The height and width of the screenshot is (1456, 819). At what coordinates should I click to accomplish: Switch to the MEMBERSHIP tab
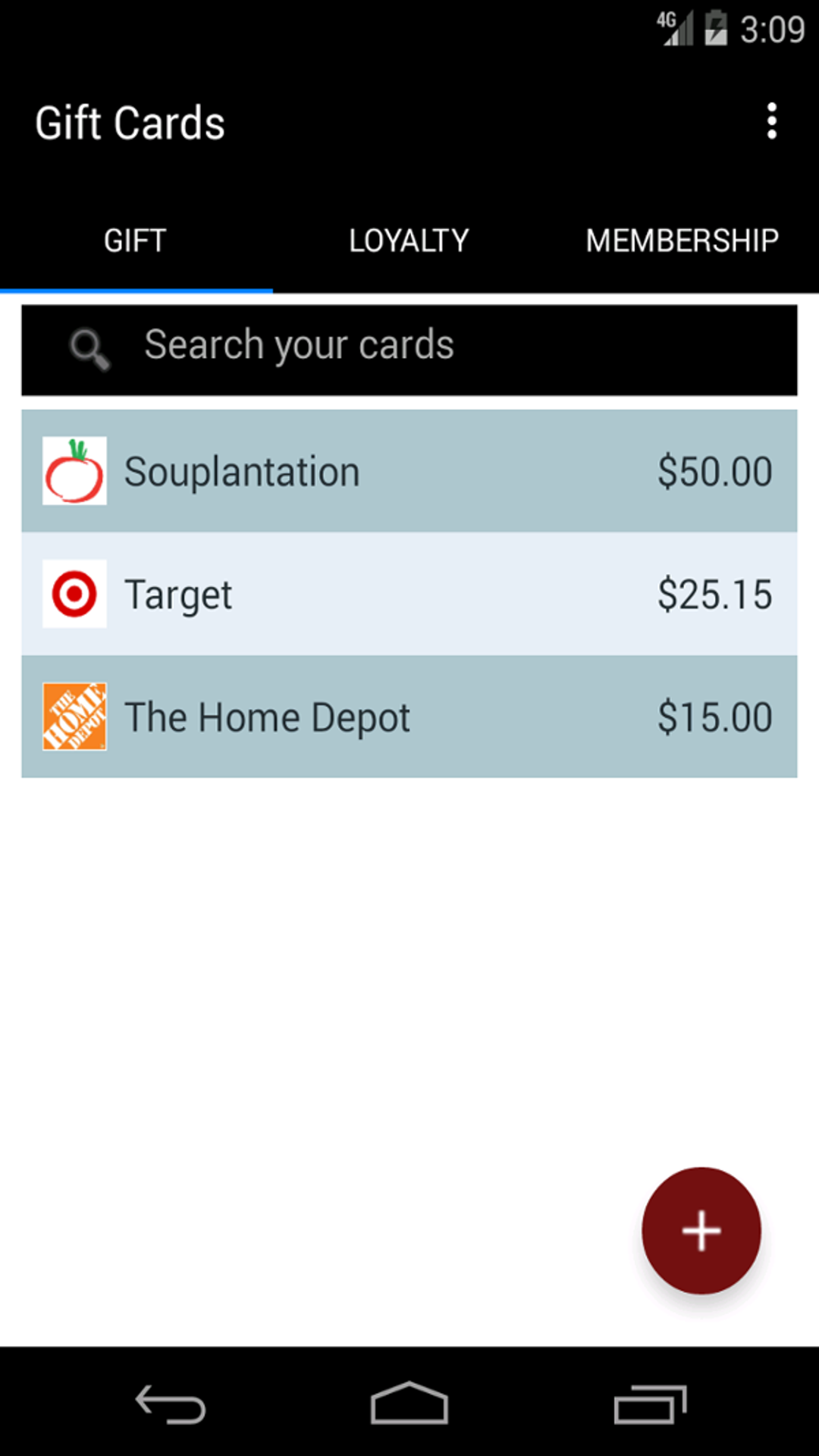681,240
